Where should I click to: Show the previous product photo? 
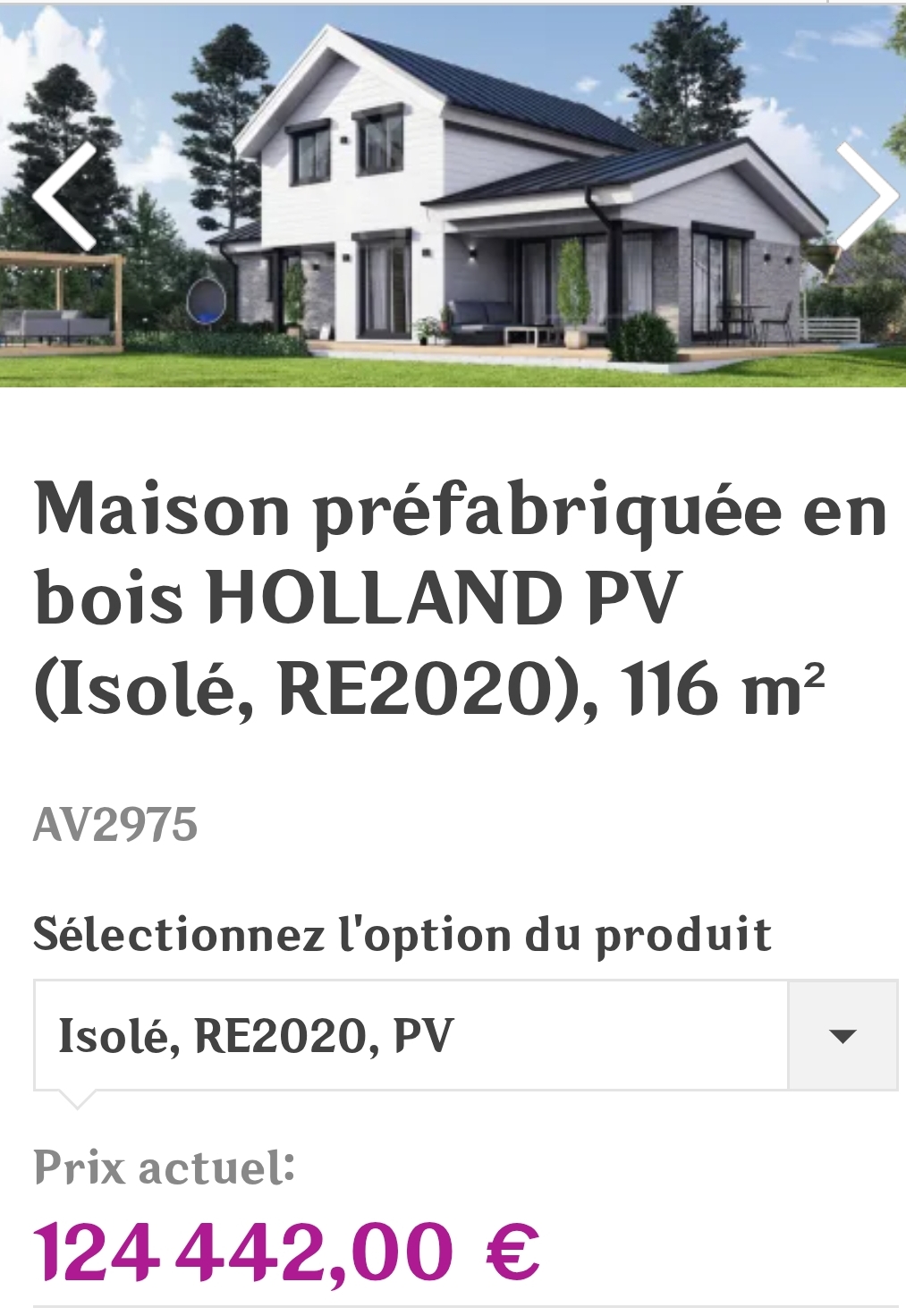pos(64,196)
